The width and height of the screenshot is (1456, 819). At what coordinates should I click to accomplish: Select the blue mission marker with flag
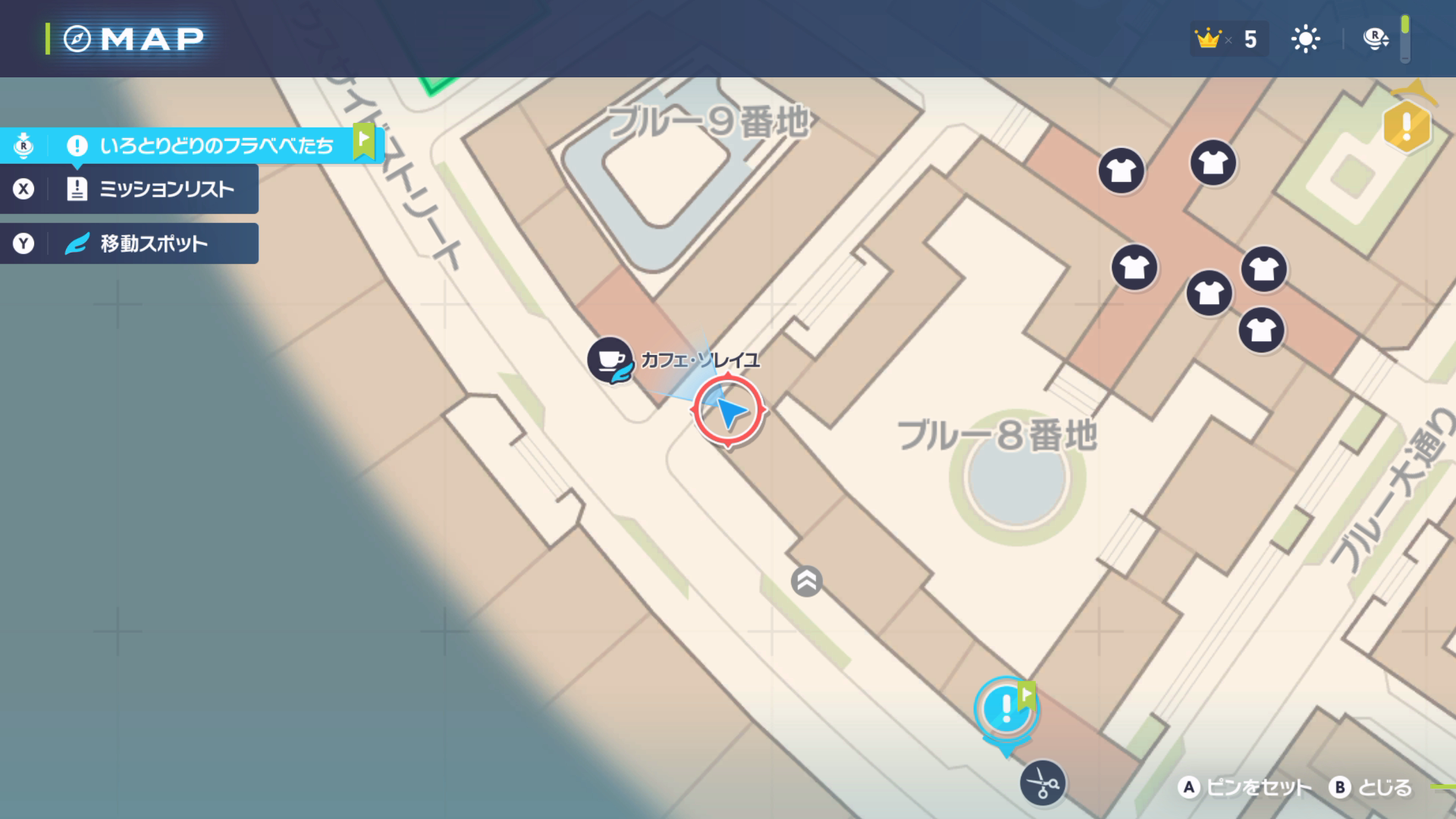point(1006,710)
